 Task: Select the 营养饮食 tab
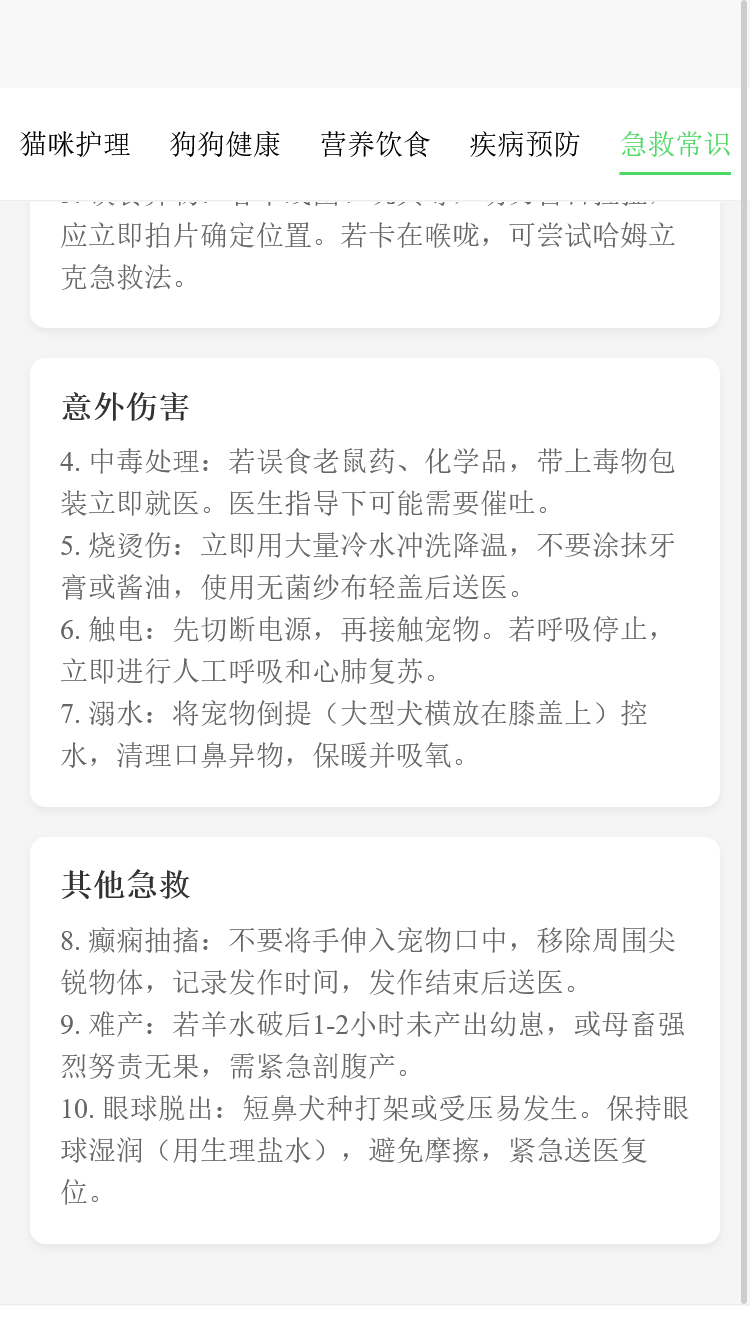pyautogui.click(x=374, y=144)
